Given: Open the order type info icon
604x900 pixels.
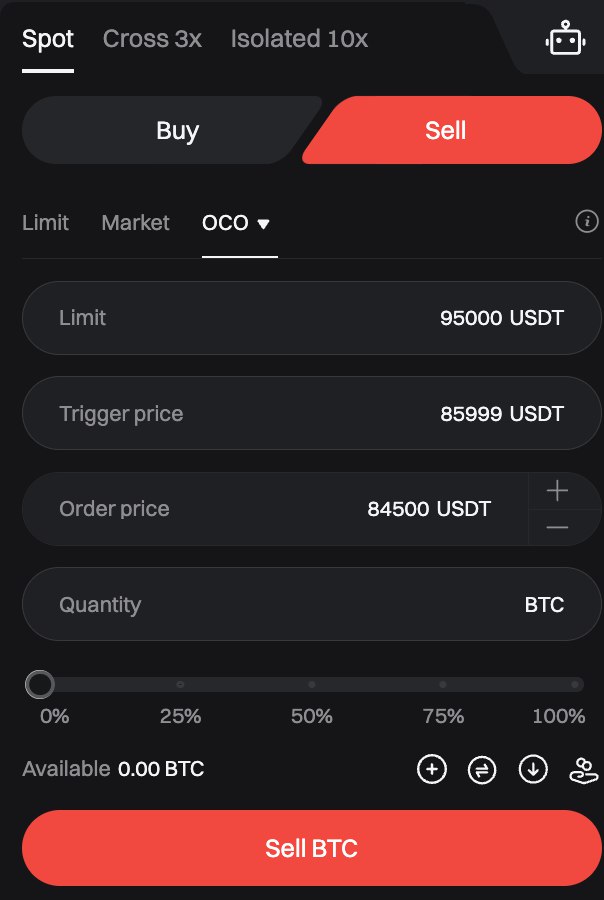Looking at the screenshot, I should coord(587,221).
